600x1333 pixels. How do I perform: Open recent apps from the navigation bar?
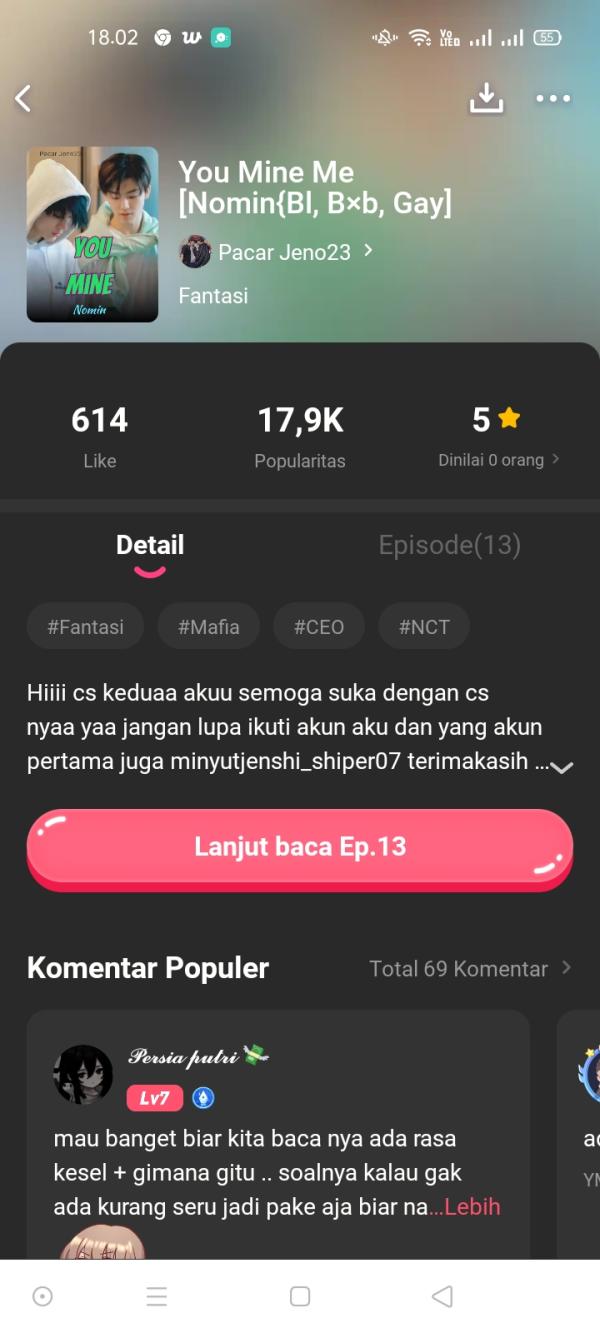157,1296
